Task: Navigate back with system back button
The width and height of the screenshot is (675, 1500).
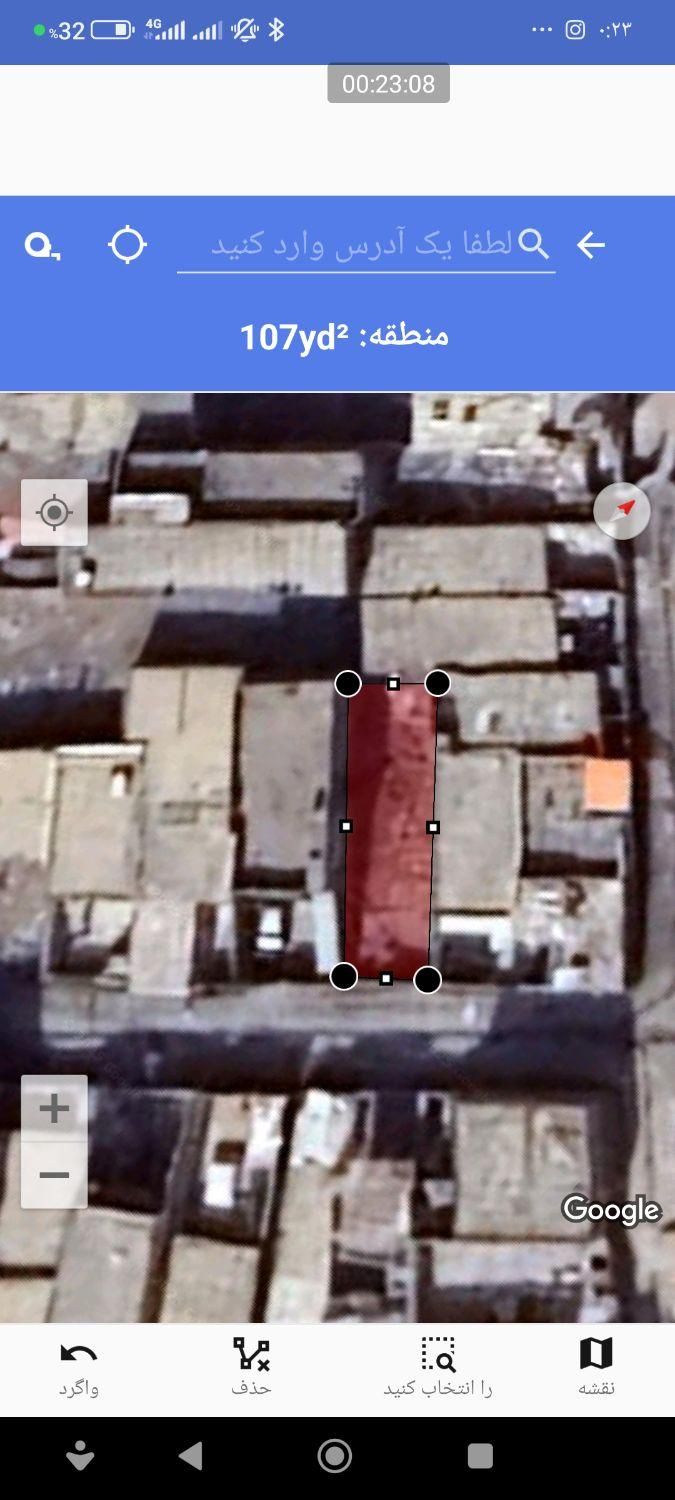Action: pos(190,1456)
